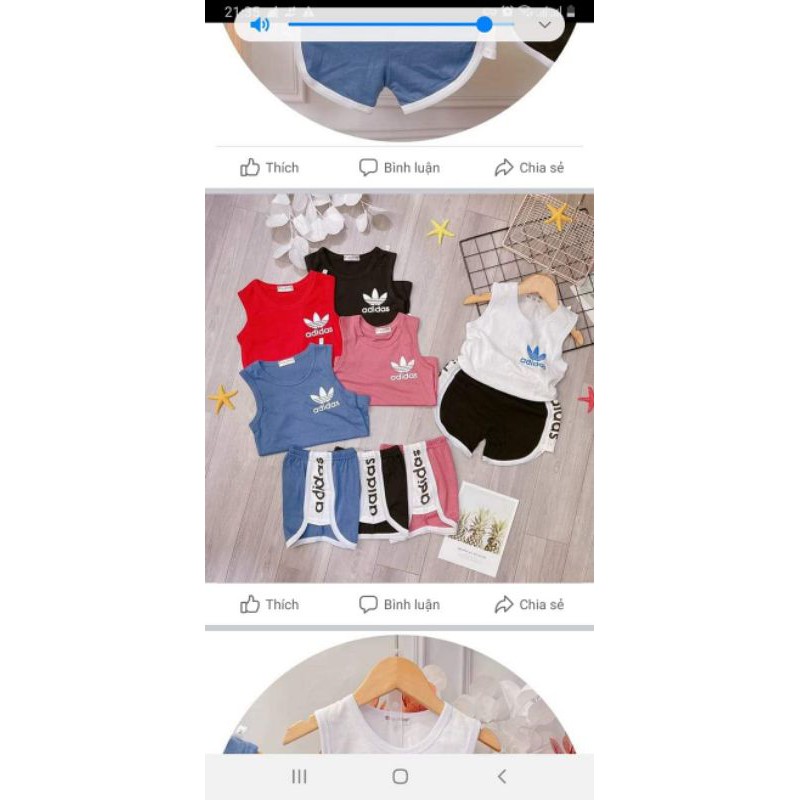The width and height of the screenshot is (800, 800).
Task: Open the white tank top photo on hanger
Action: point(399,700)
